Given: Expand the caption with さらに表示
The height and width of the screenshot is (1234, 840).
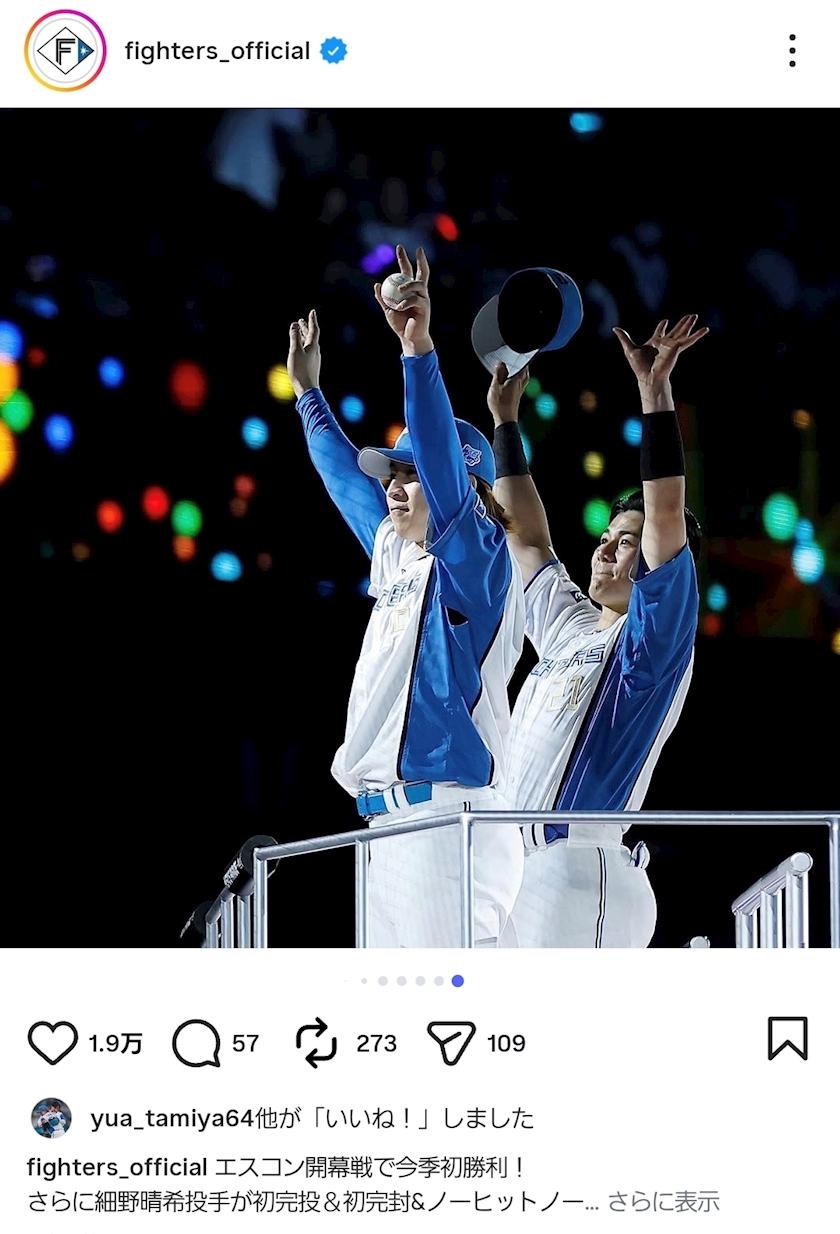Looking at the screenshot, I should [x=663, y=1201].
